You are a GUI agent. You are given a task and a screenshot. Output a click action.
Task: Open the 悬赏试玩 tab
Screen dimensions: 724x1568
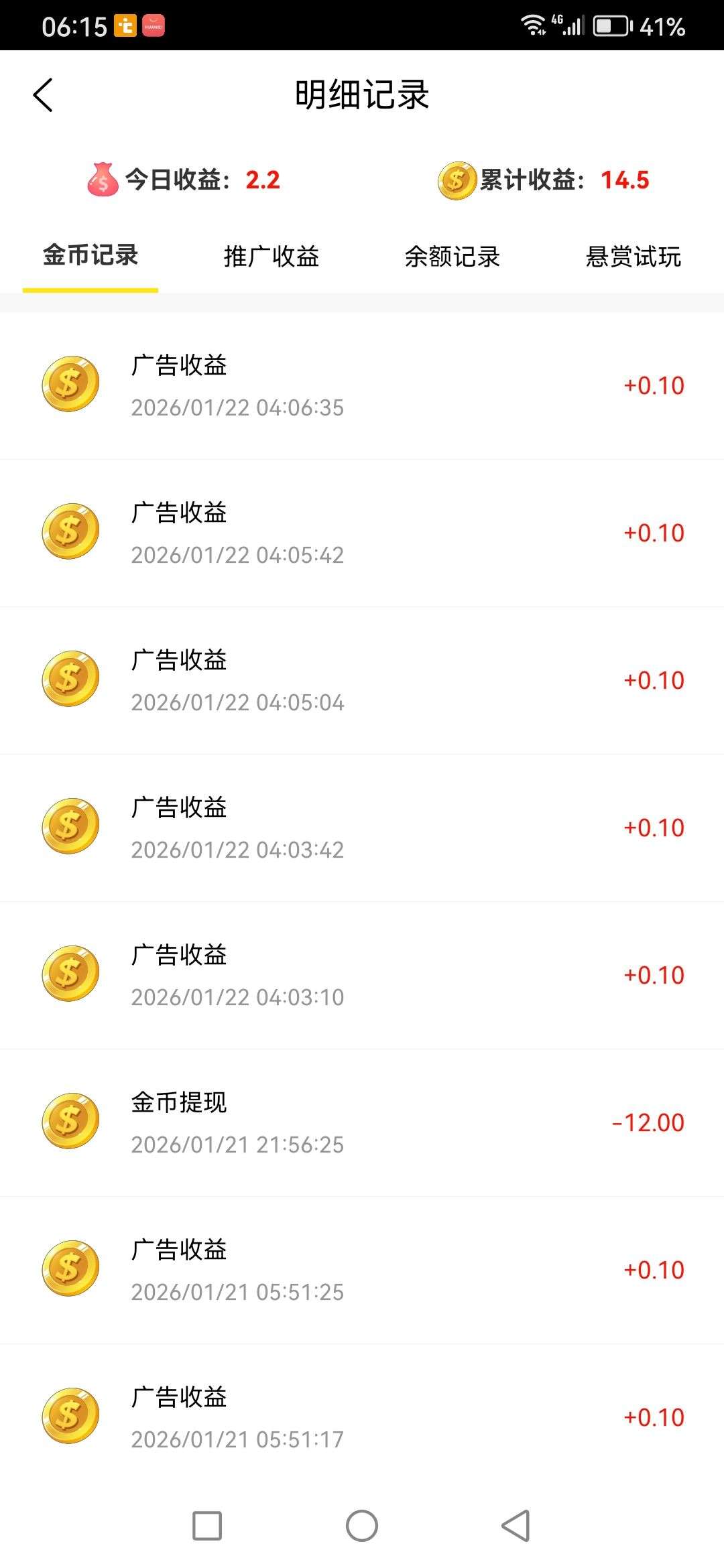pos(633,258)
